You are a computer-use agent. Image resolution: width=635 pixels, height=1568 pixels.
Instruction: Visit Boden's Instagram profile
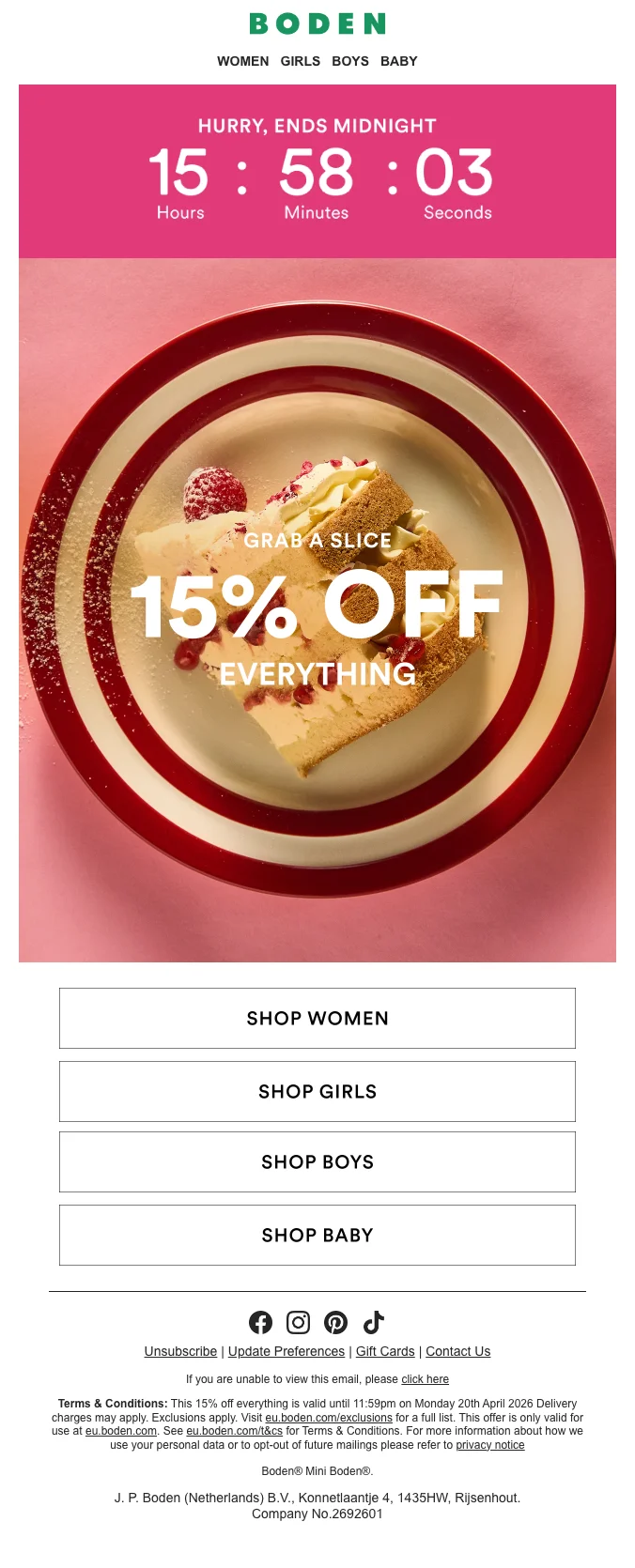tap(298, 1322)
